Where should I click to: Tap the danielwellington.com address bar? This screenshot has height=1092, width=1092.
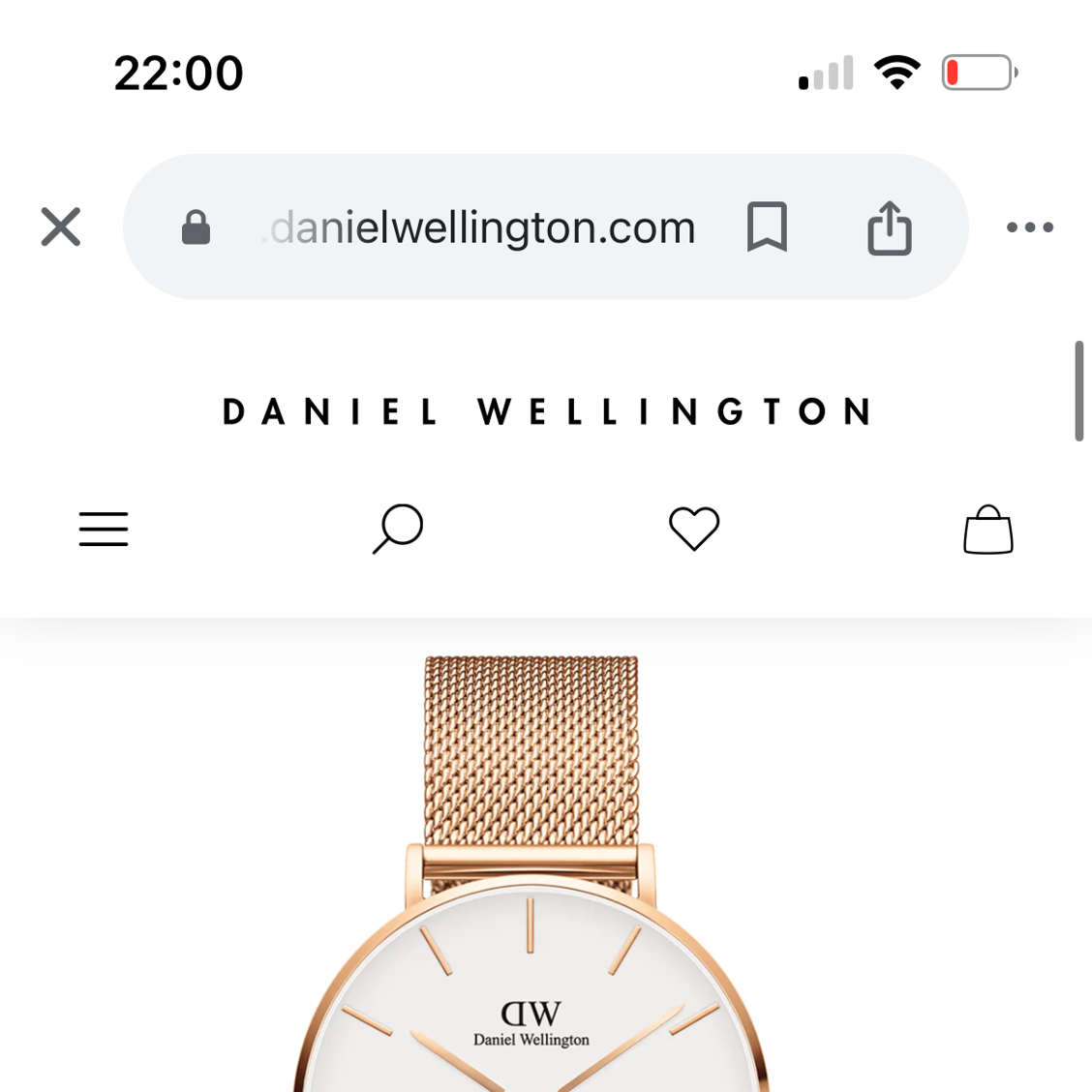[x=481, y=228]
